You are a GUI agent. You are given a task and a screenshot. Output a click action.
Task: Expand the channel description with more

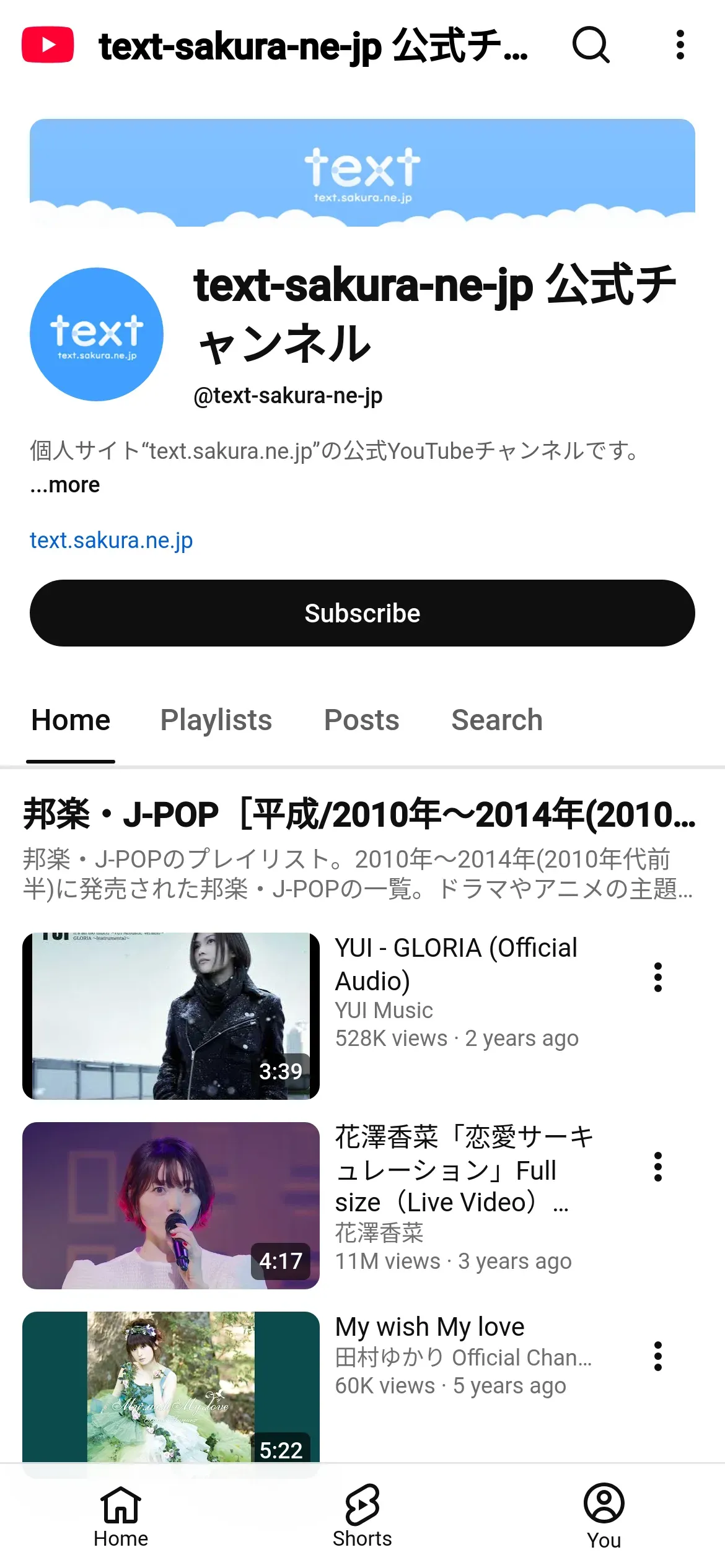point(65,485)
